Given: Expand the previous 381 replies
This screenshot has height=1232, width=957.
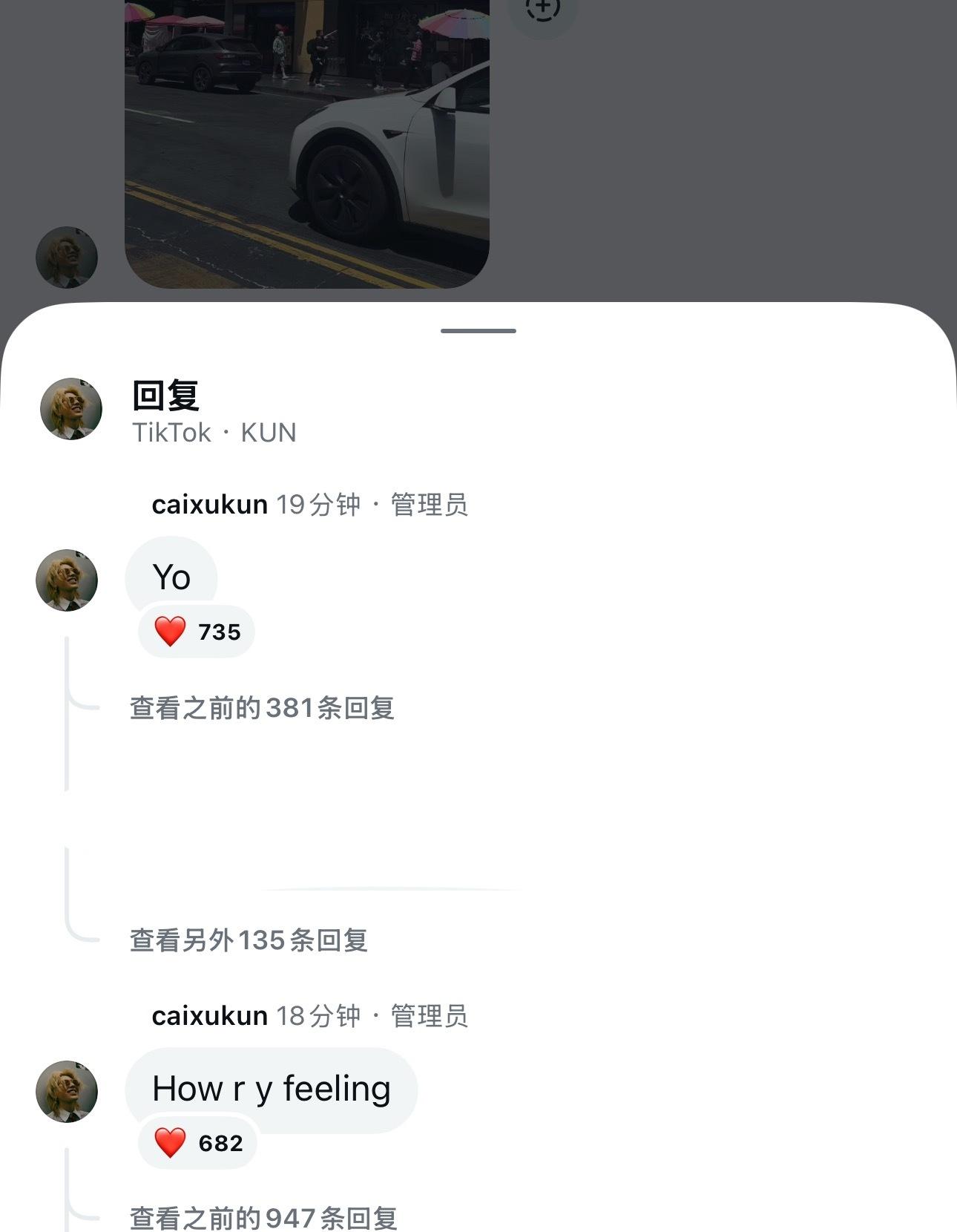Looking at the screenshot, I should point(261,708).
